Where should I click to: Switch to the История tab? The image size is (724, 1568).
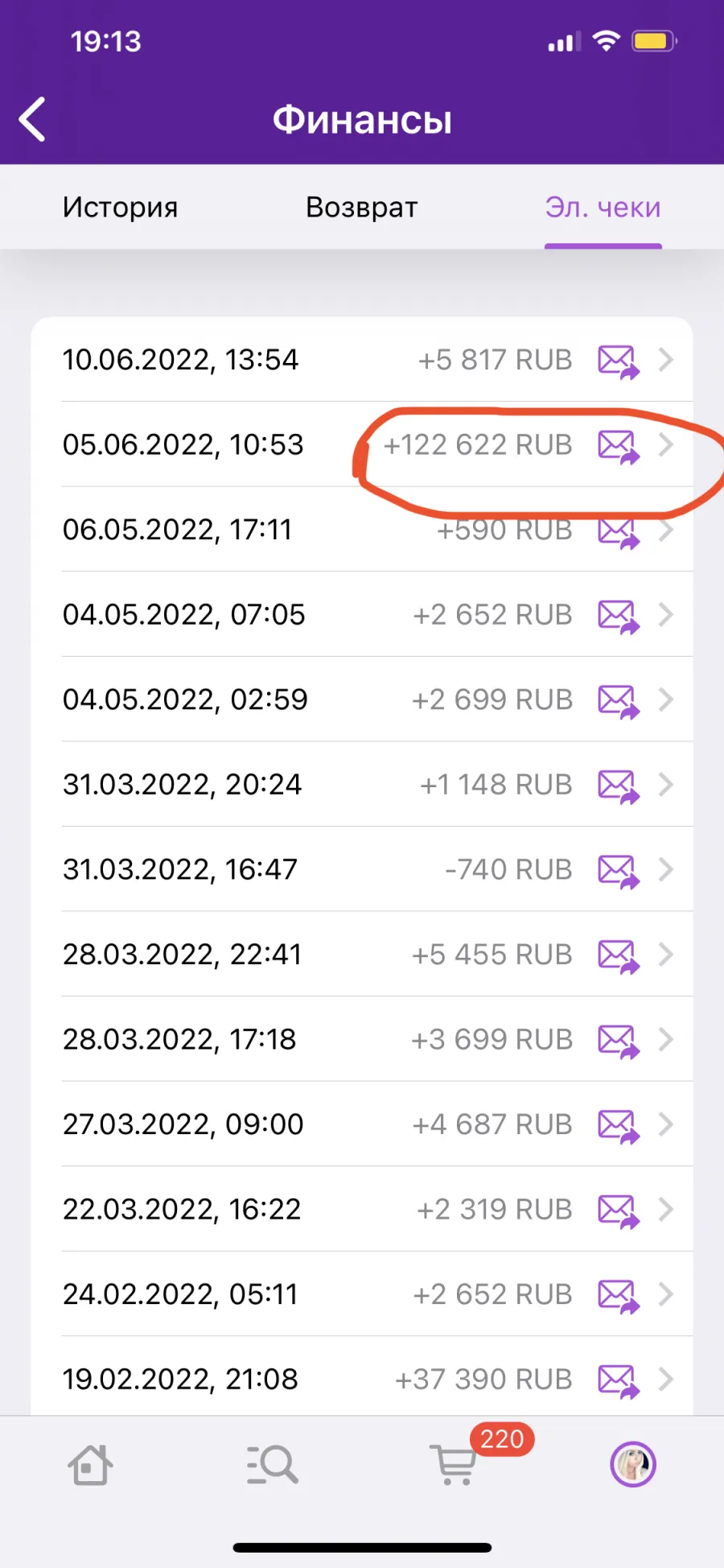point(121,207)
